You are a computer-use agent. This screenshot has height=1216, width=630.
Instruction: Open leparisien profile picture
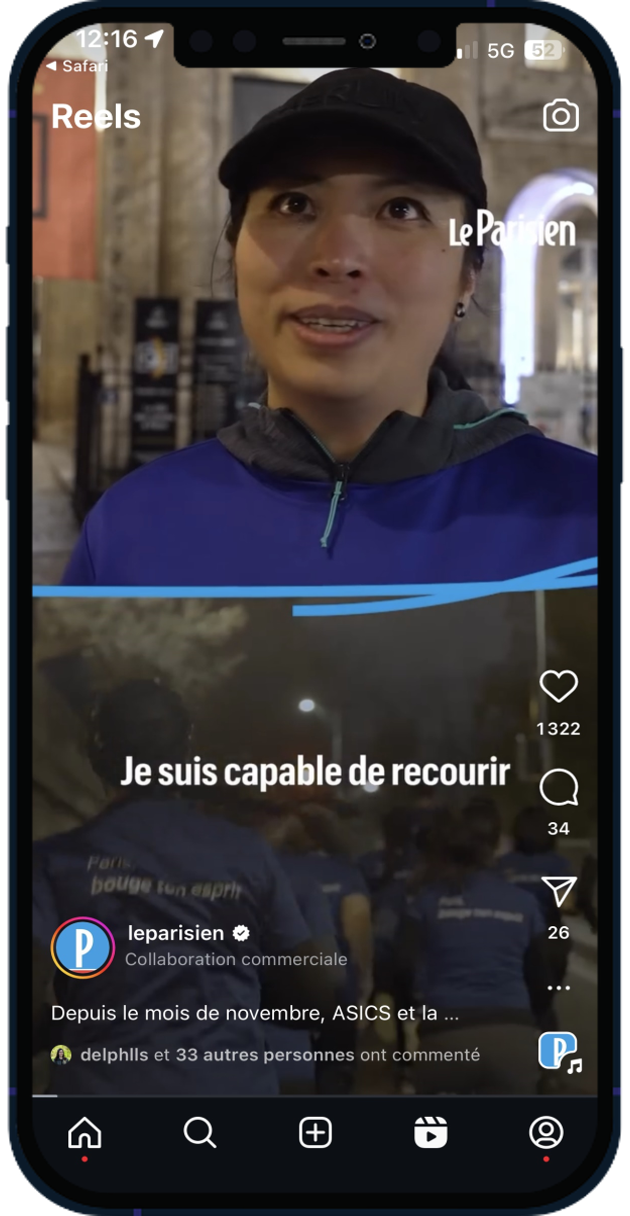82,946
